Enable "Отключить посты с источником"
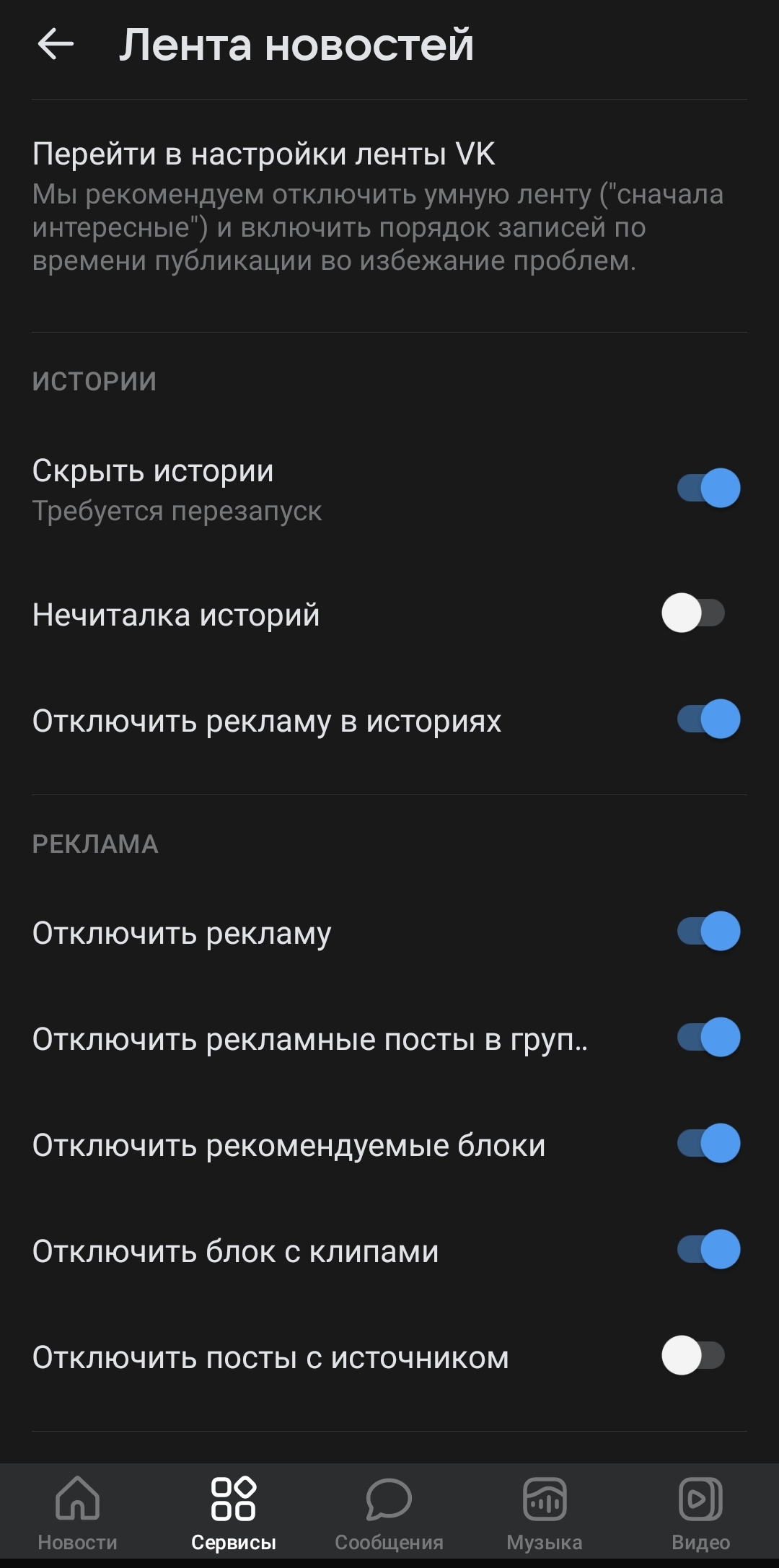This screenshot has height=1568, width=779. pyautogui.click(x=694, y=1355)
